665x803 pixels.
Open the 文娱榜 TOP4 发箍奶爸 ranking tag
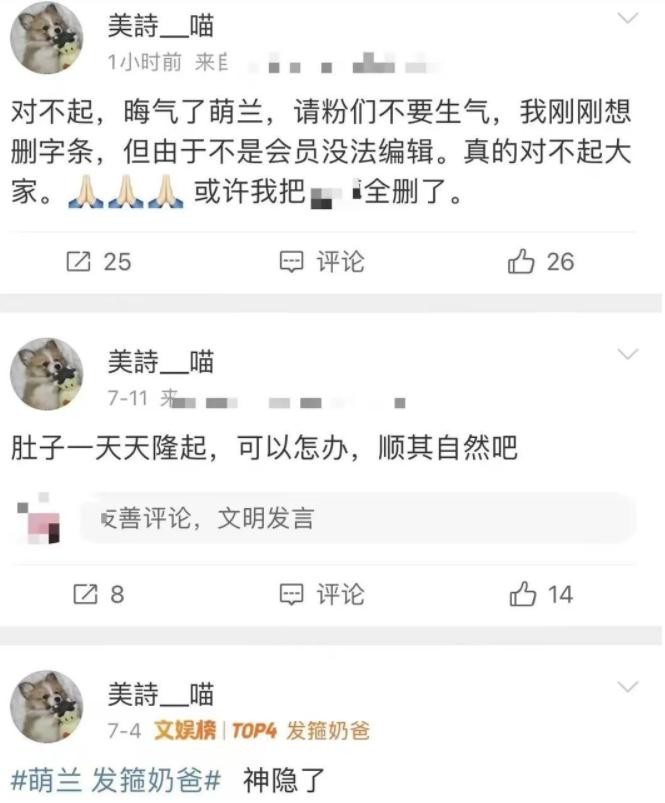[262, 731]
